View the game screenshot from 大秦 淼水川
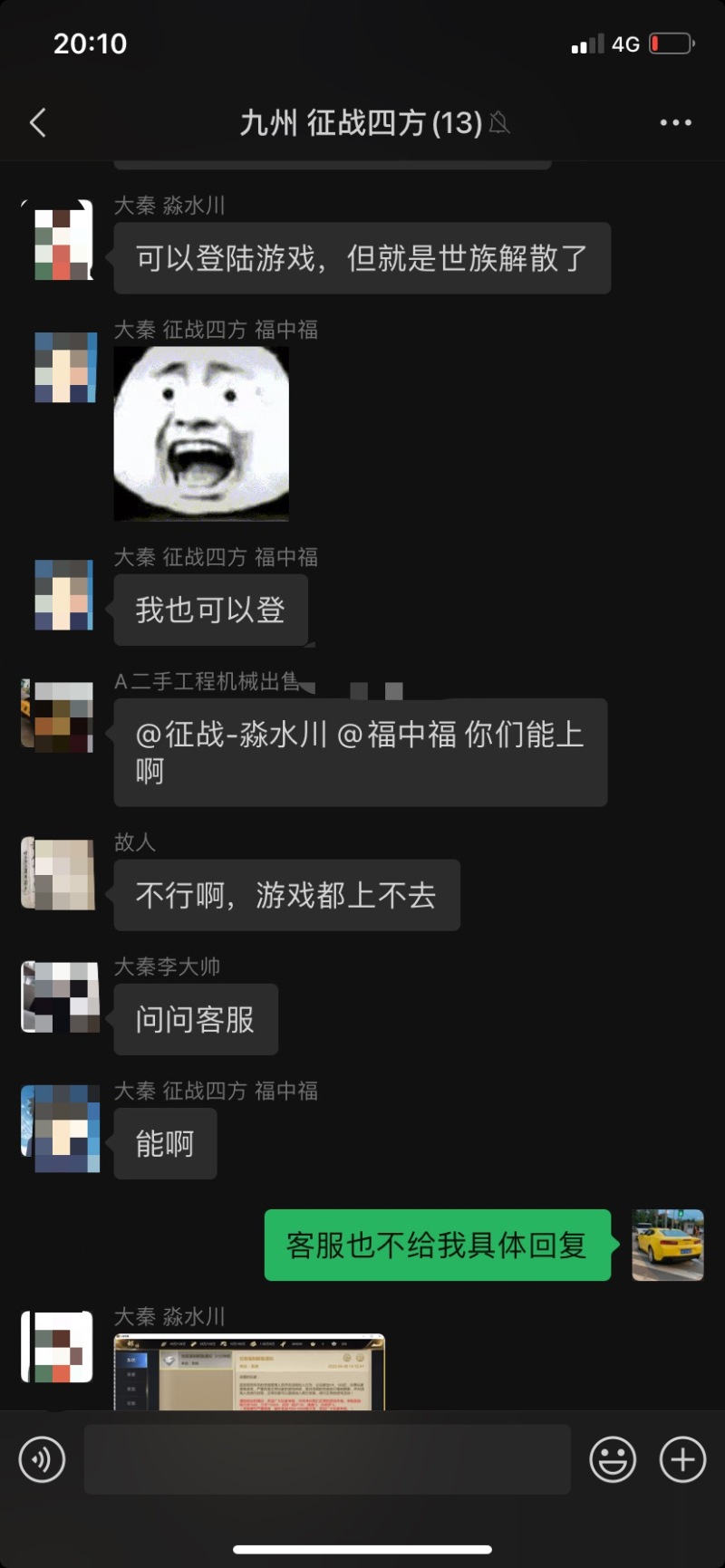The width and height of the screenshot is (725, 1568). (x=249, y=1371)
